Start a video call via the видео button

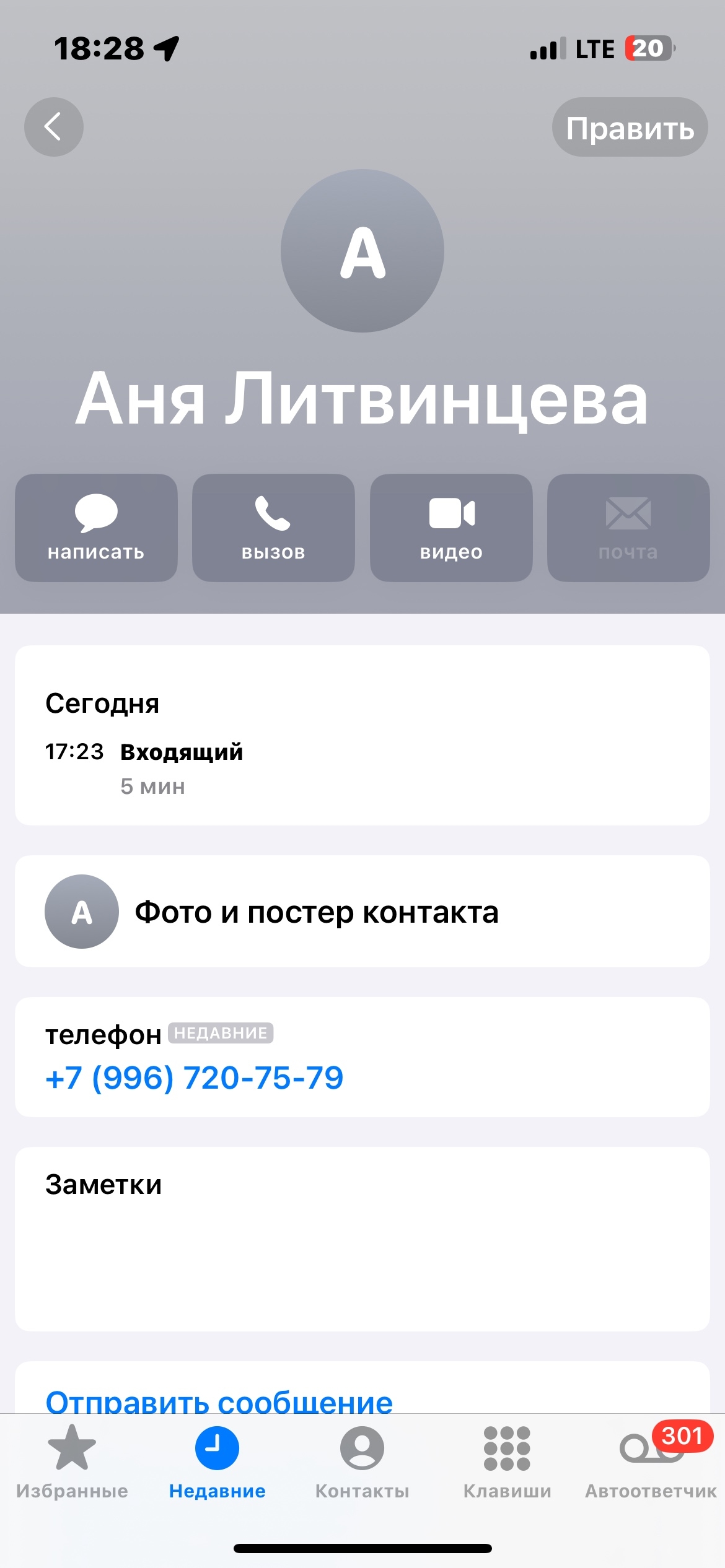[x=451, y=528]
